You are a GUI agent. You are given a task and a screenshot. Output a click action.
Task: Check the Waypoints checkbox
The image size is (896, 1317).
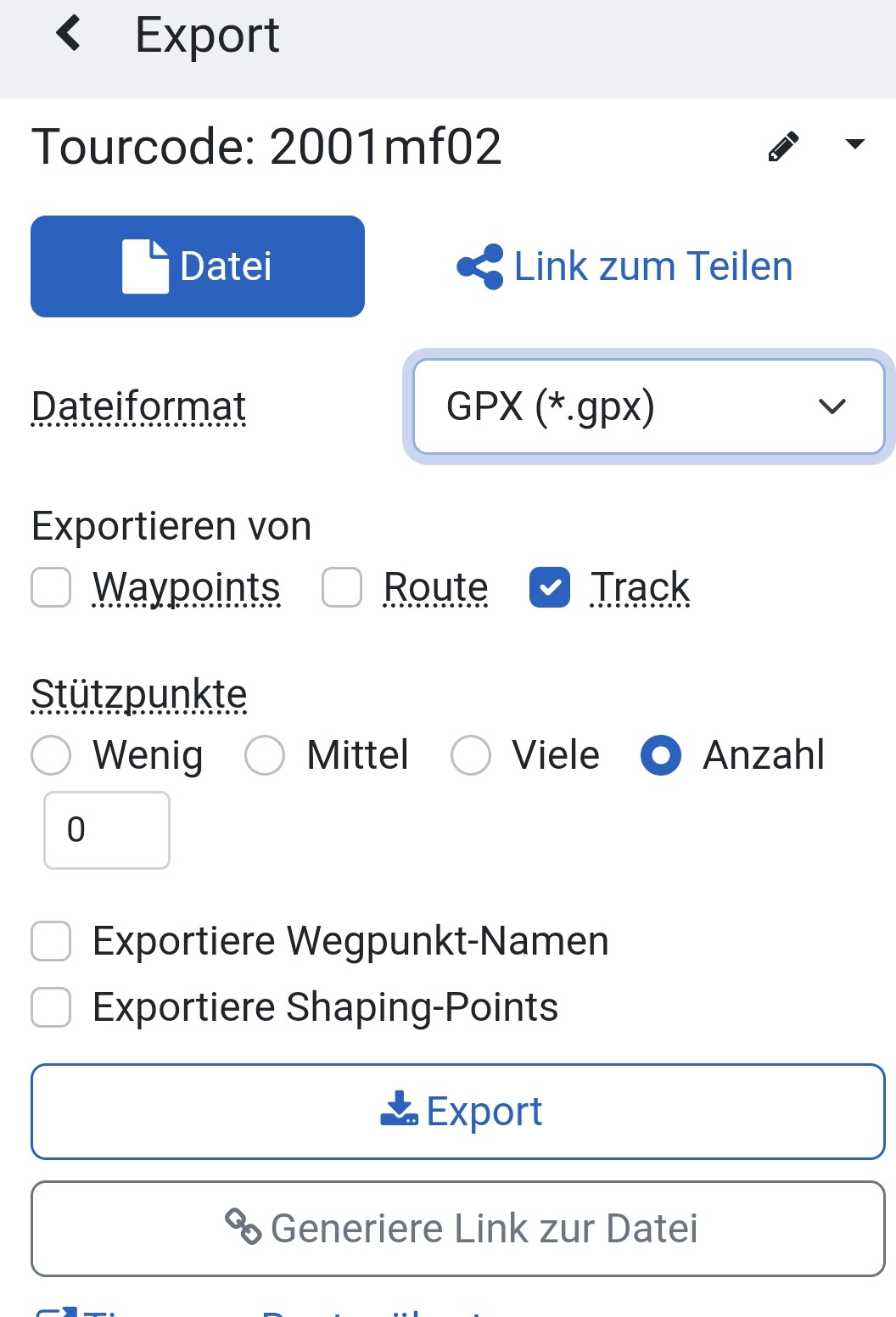51,588
